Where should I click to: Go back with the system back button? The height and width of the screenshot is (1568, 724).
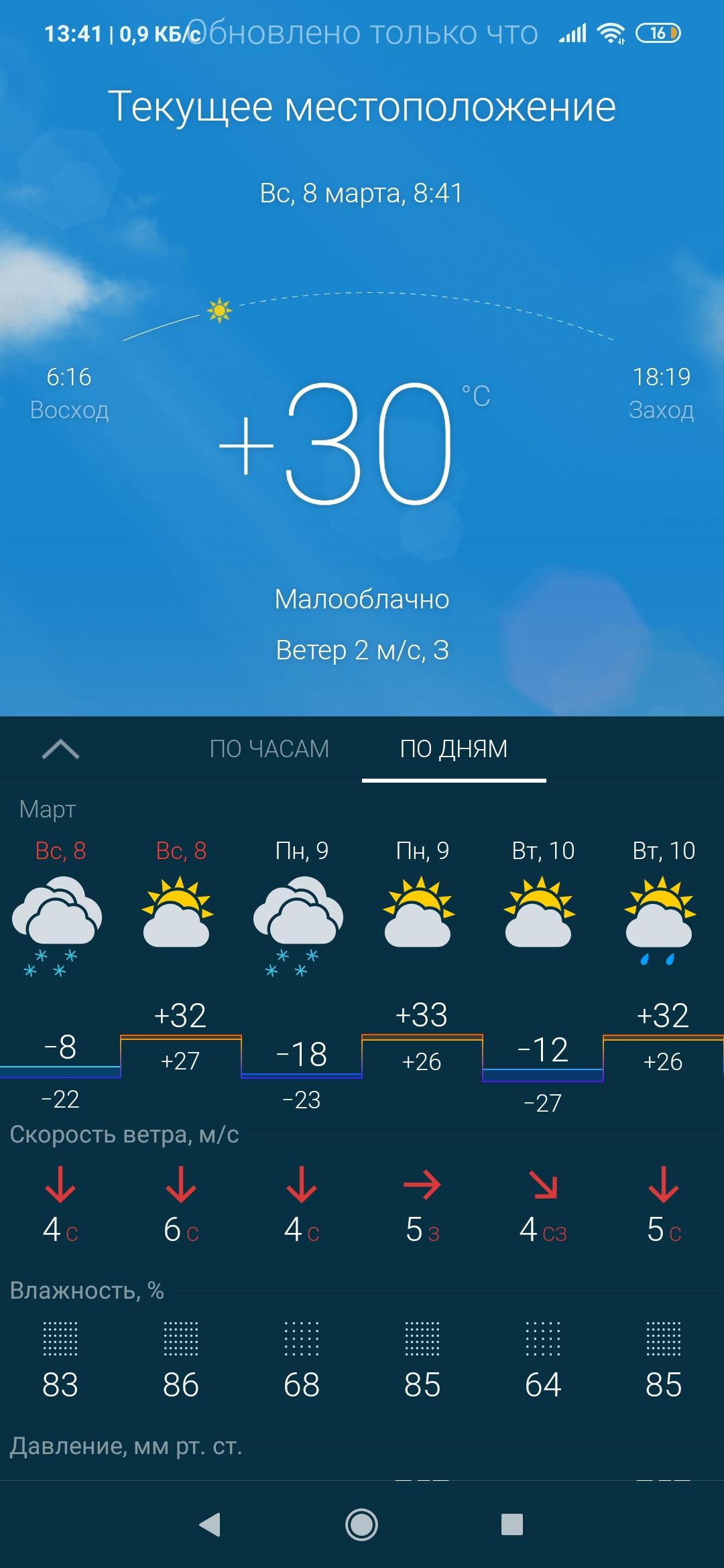(x=210, y=1524)
